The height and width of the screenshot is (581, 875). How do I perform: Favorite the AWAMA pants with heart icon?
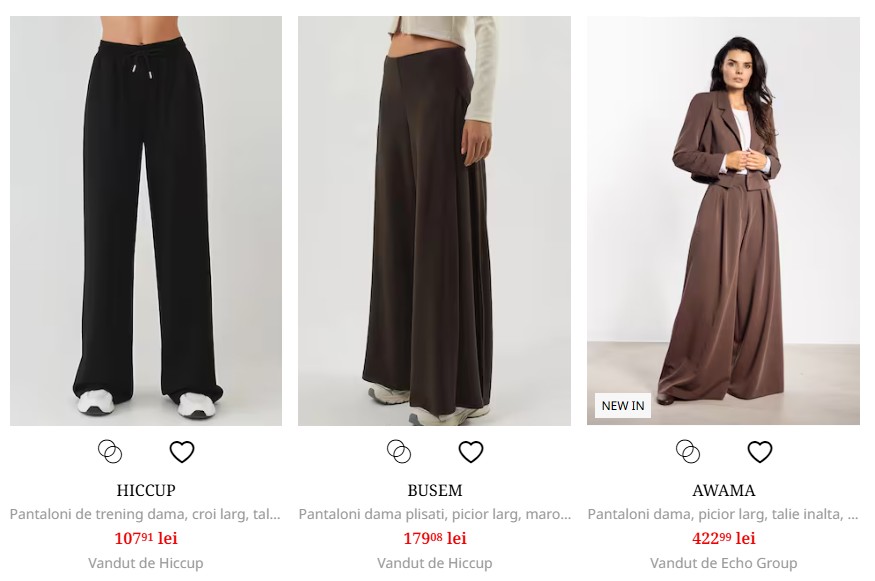(x=760, y=452)
